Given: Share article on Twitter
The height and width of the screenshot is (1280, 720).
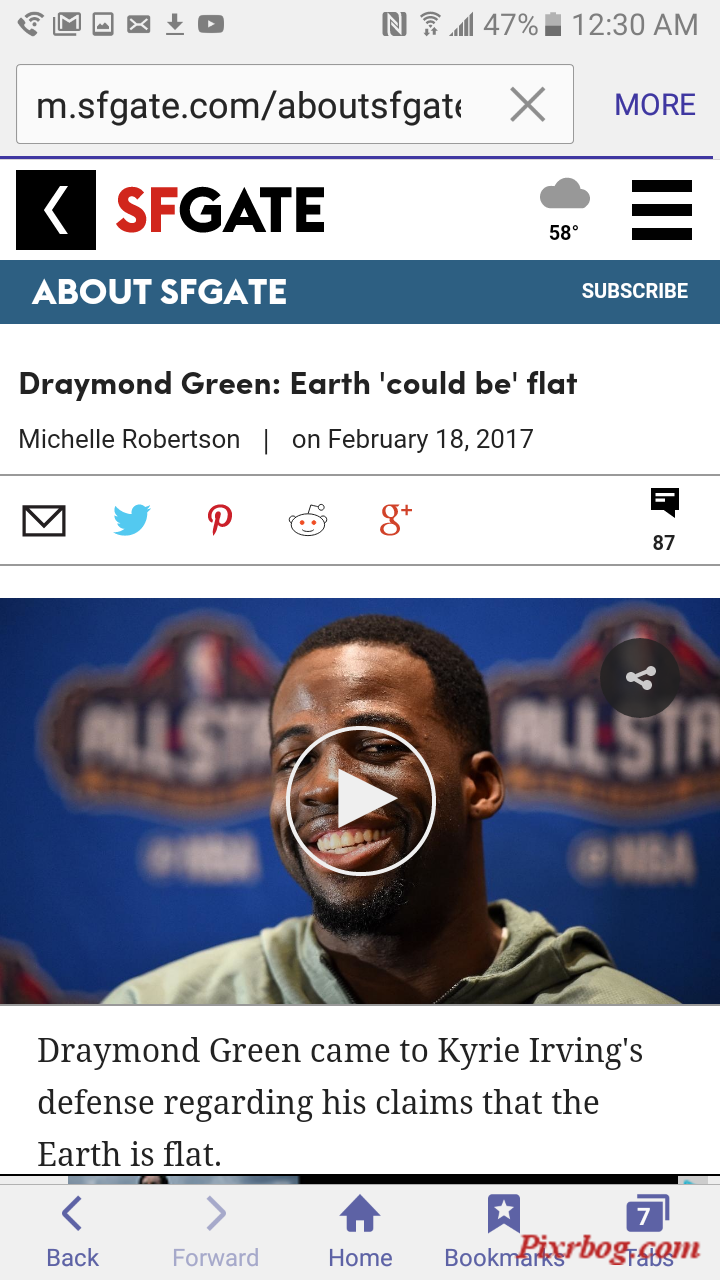Looking at the screenshot, I should click(131, 520).
